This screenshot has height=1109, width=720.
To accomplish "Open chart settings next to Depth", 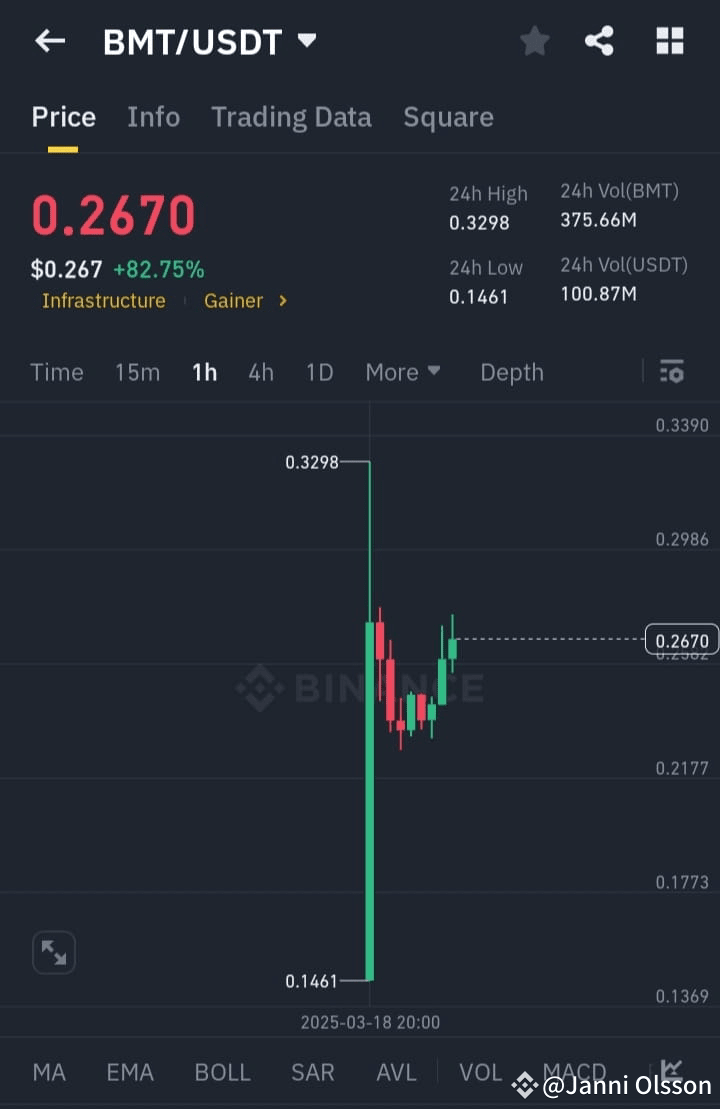I will click(672, 371).
